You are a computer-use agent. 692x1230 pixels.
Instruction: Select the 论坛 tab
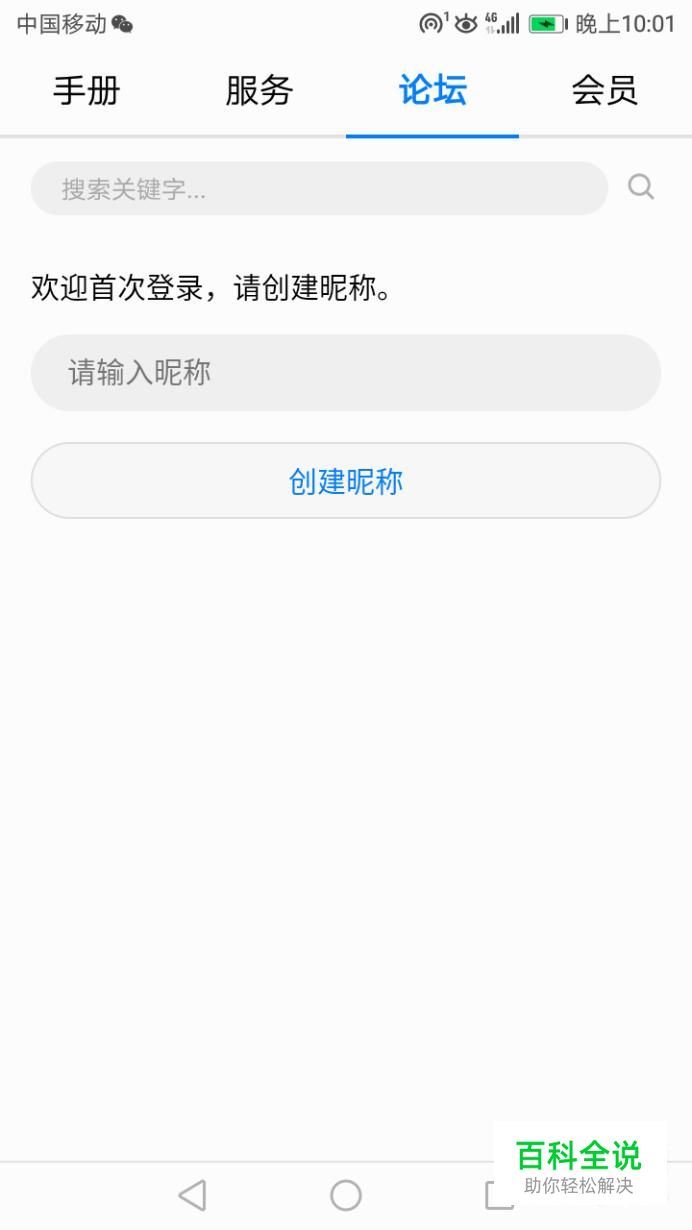432,91
